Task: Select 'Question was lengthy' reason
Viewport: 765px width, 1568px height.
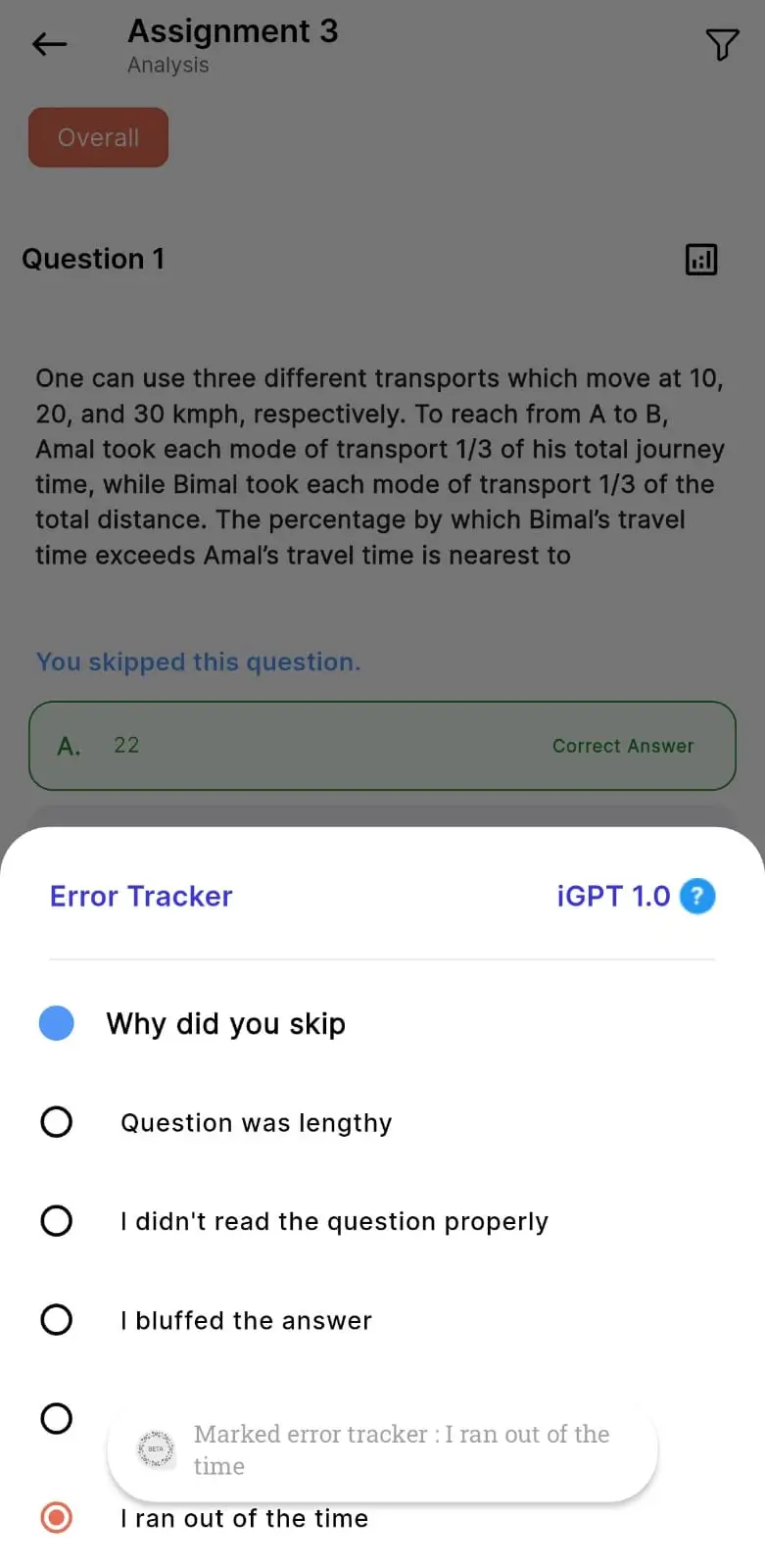Action: pyautogui.click(x=57, y=1122)
